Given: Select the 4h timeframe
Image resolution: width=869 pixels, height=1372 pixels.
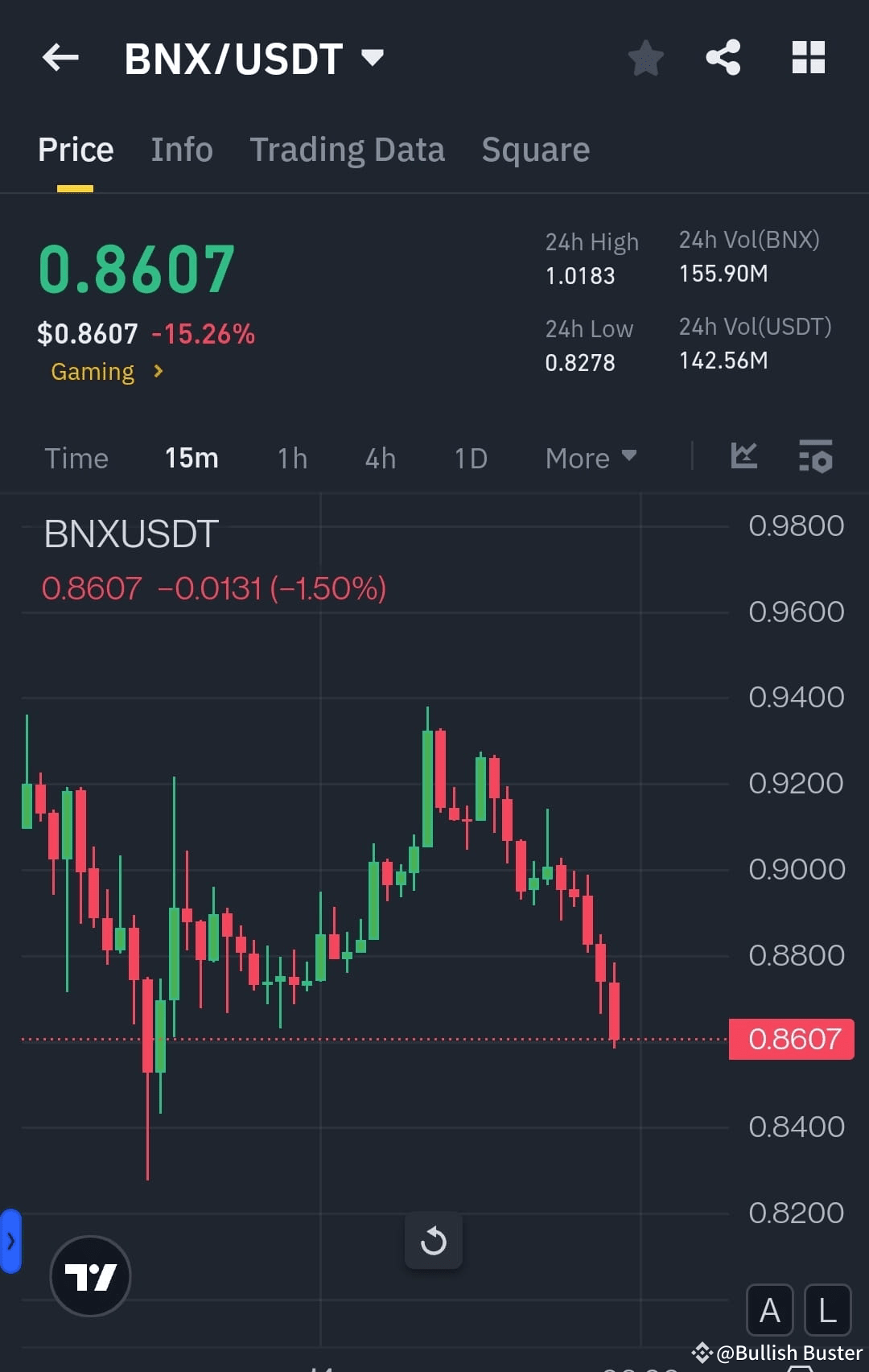Looking at the screenshot, I should (x=379, y=457).
